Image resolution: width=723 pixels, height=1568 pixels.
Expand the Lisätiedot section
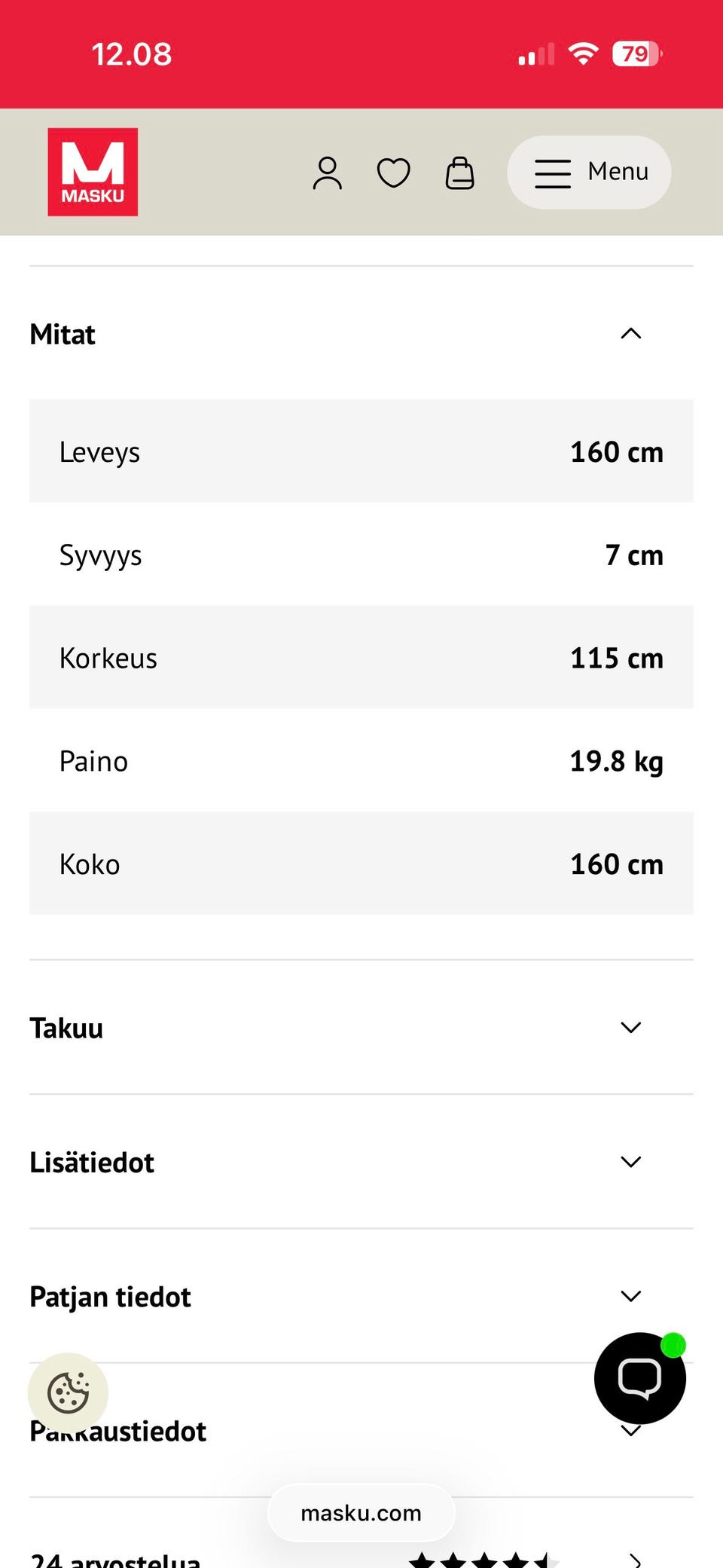(x=630, y=1162)
